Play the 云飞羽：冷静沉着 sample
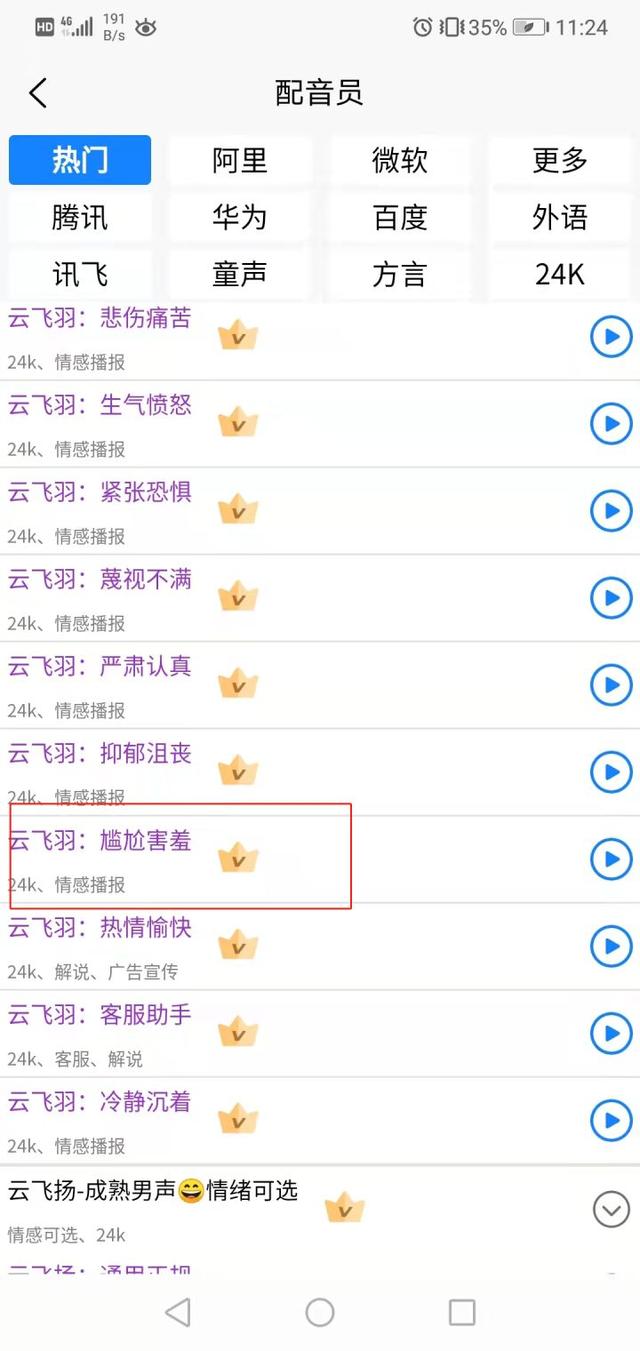The image size is (640, 1351). [x=611, y=1120]
